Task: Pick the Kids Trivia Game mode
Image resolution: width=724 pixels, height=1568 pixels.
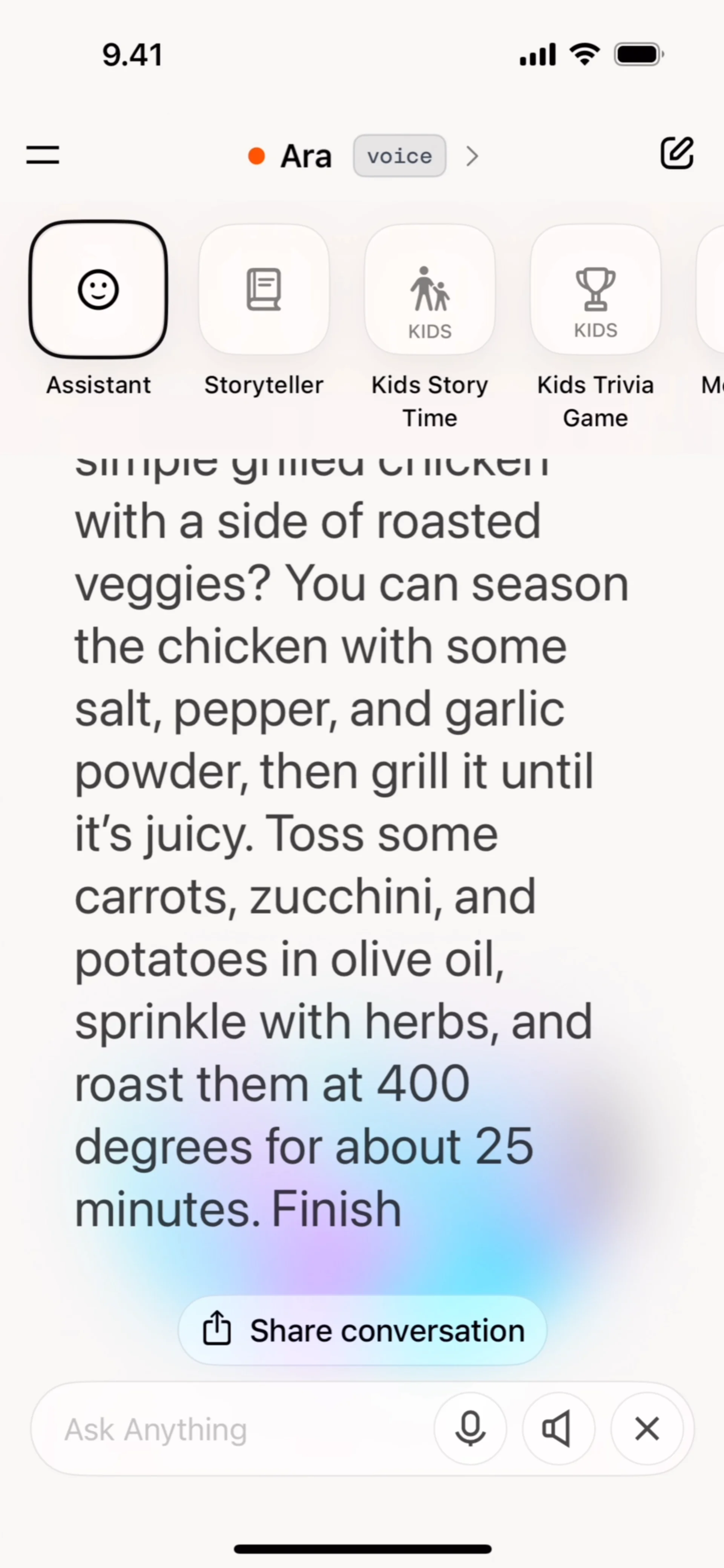Action: [595, 290]
